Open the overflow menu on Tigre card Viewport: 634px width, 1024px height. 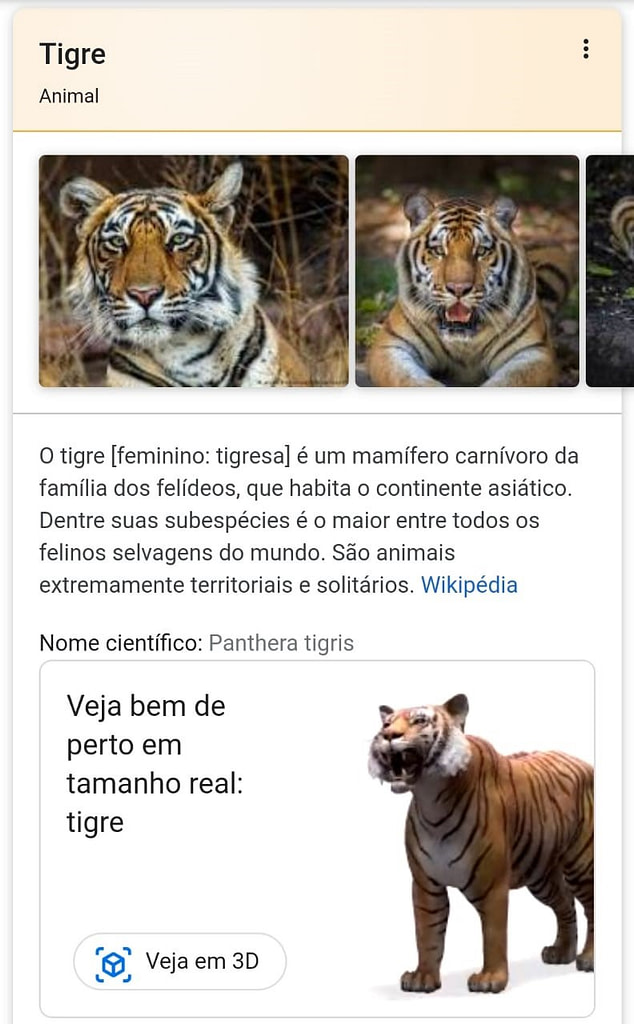click(586, 49)
